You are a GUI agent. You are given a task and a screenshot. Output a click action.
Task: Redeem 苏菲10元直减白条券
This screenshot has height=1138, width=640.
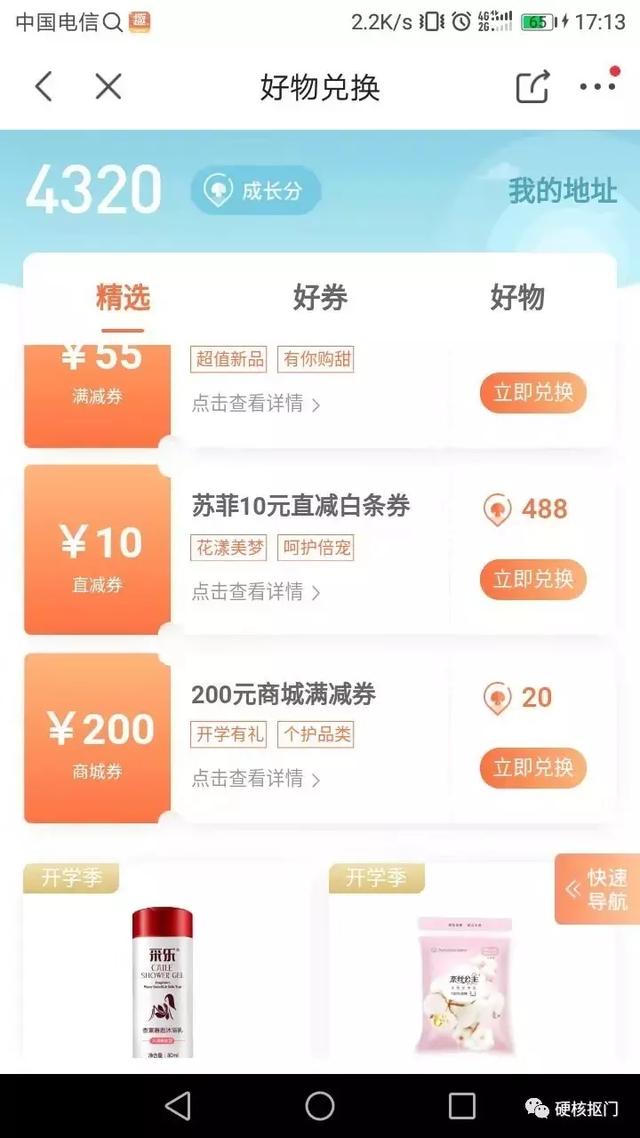pos(533,579)
